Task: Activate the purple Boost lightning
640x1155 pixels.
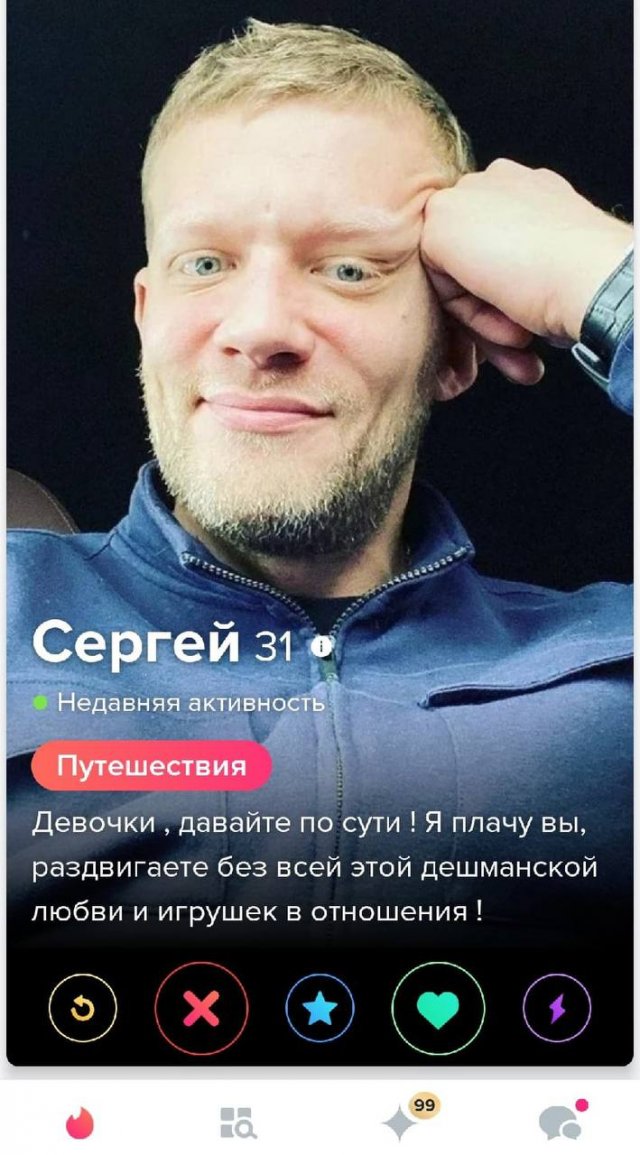Action: (557, 1008)
